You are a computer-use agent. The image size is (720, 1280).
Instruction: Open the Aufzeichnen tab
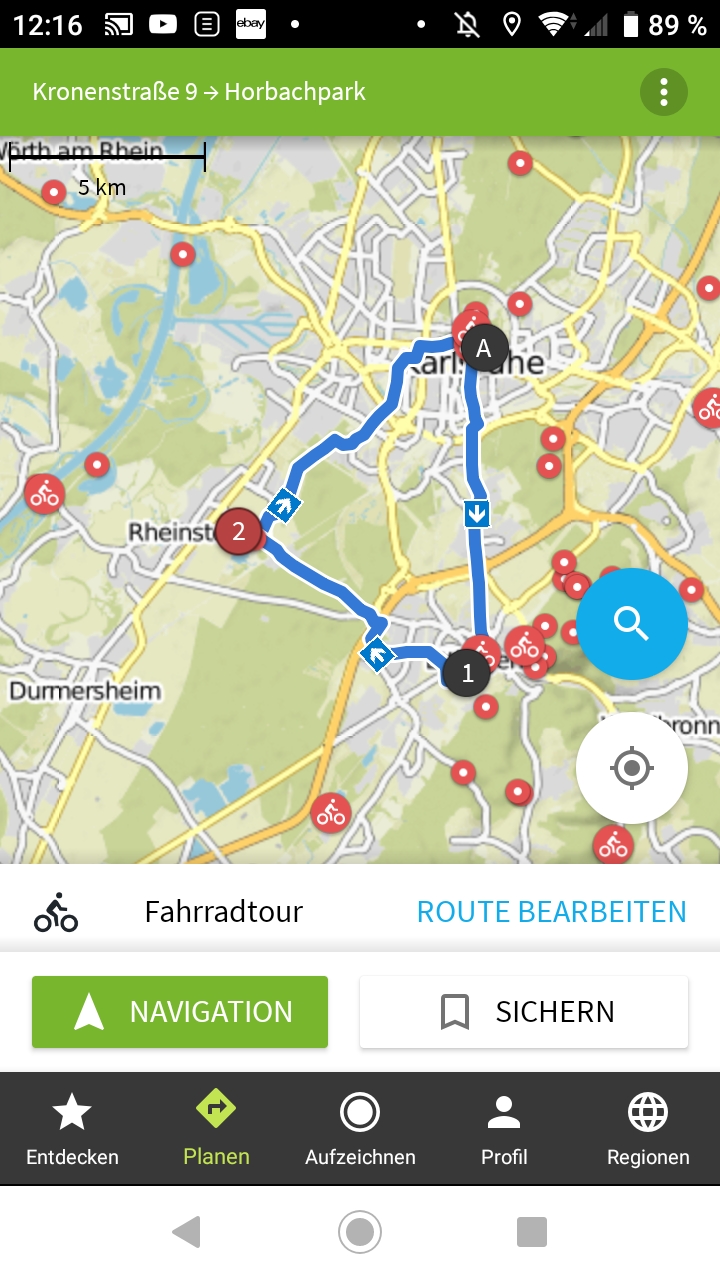(x=360, y=1130)
